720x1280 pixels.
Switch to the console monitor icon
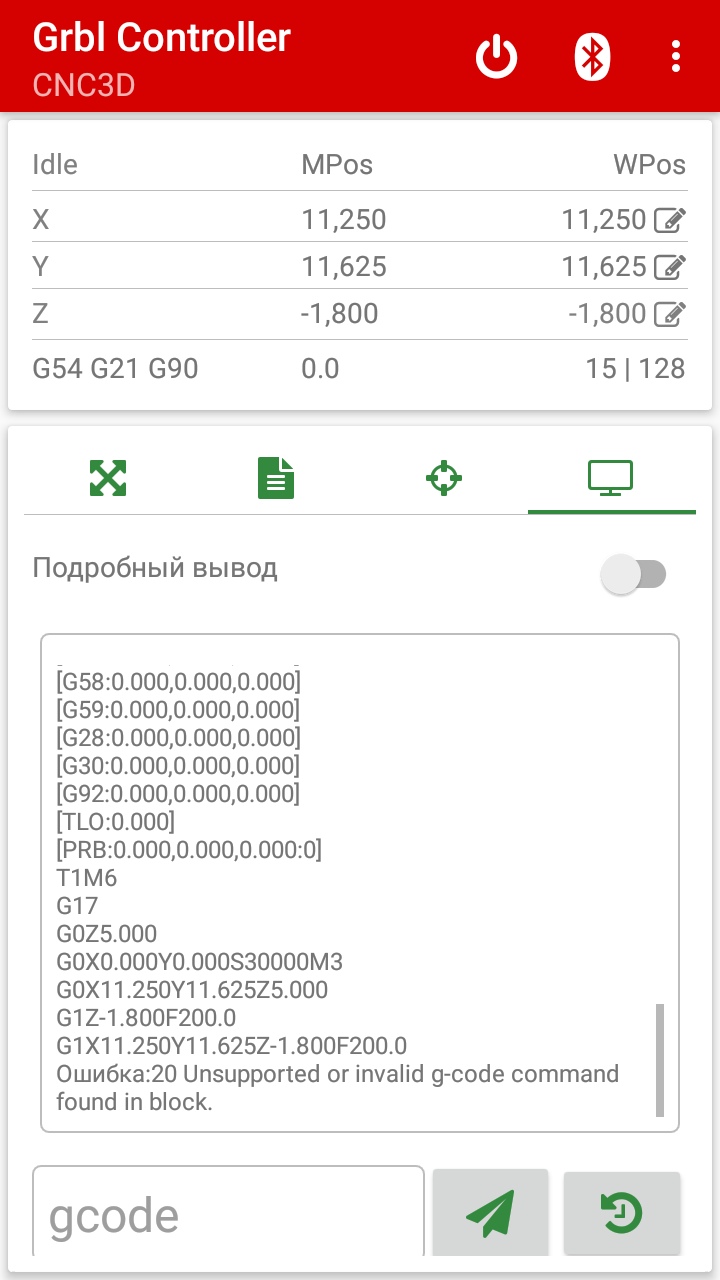click(611, 478)
